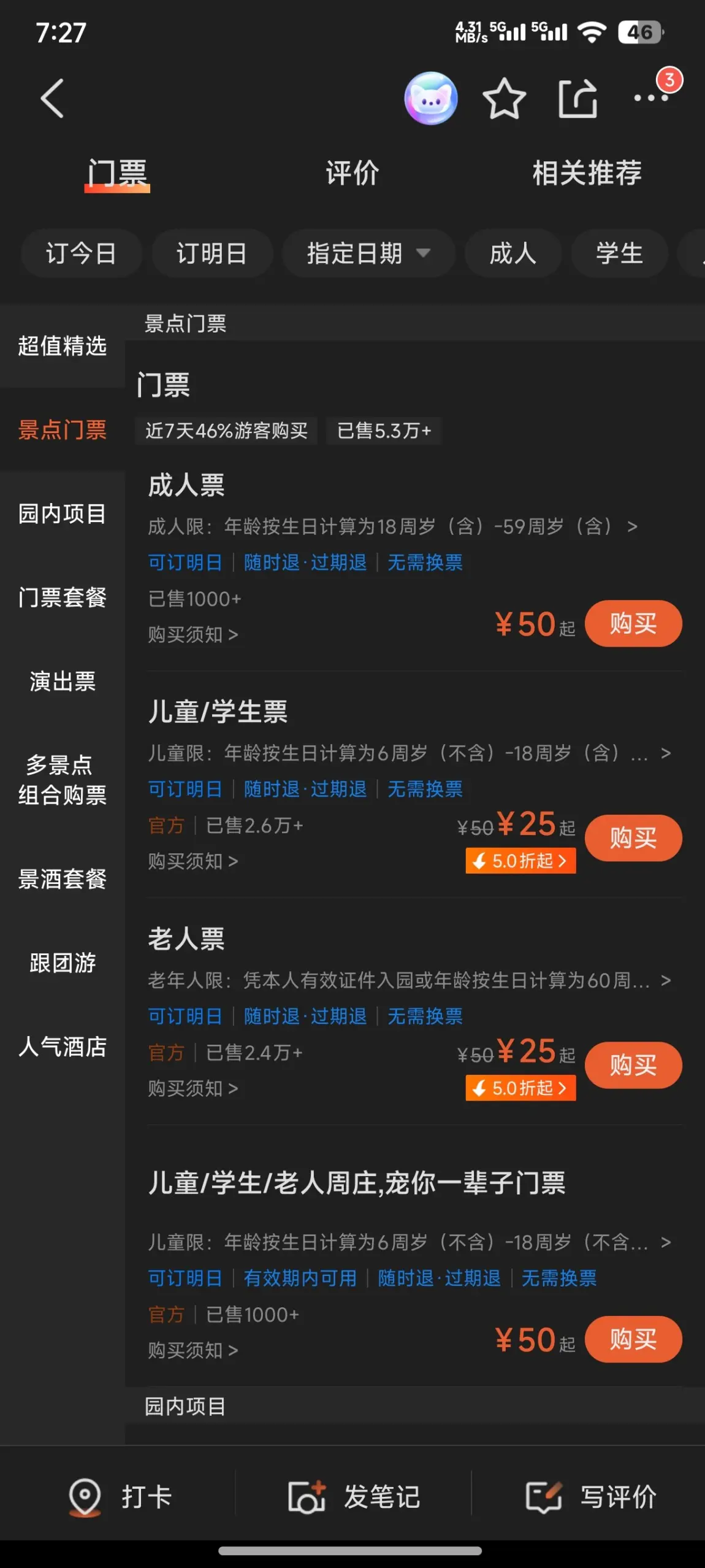Switch to the 评价 tab
The height and width of the screenshot is (1568, 705).
point(352,174)
